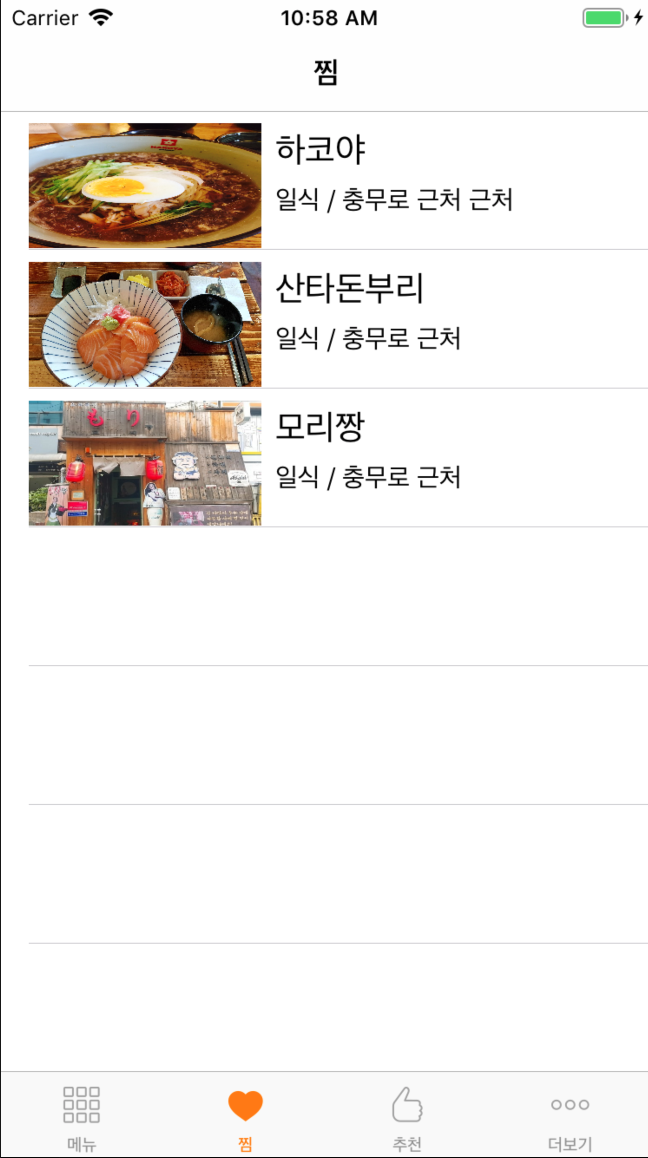Open the 더보기 more tab
This screenshot has width=648, height=1158.
pyautogui.click(x=570, y=1116)
